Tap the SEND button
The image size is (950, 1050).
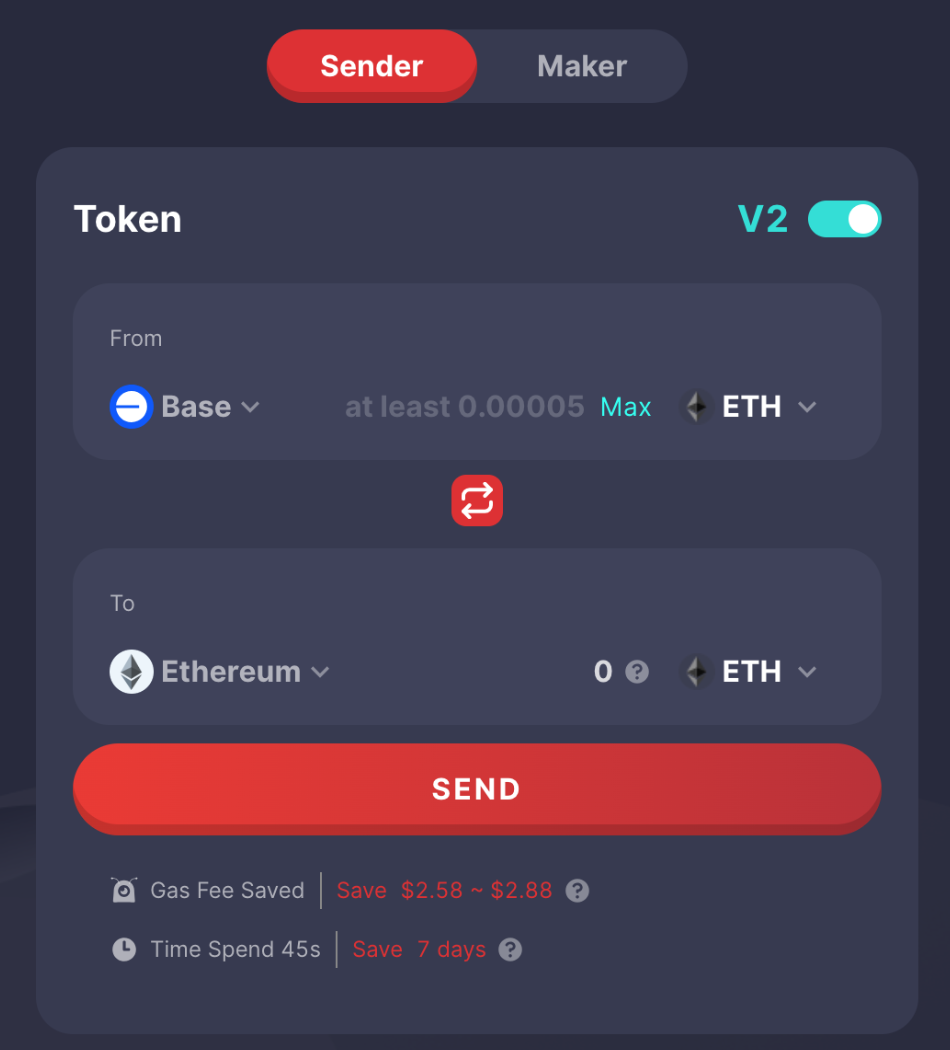pos(476,788)
